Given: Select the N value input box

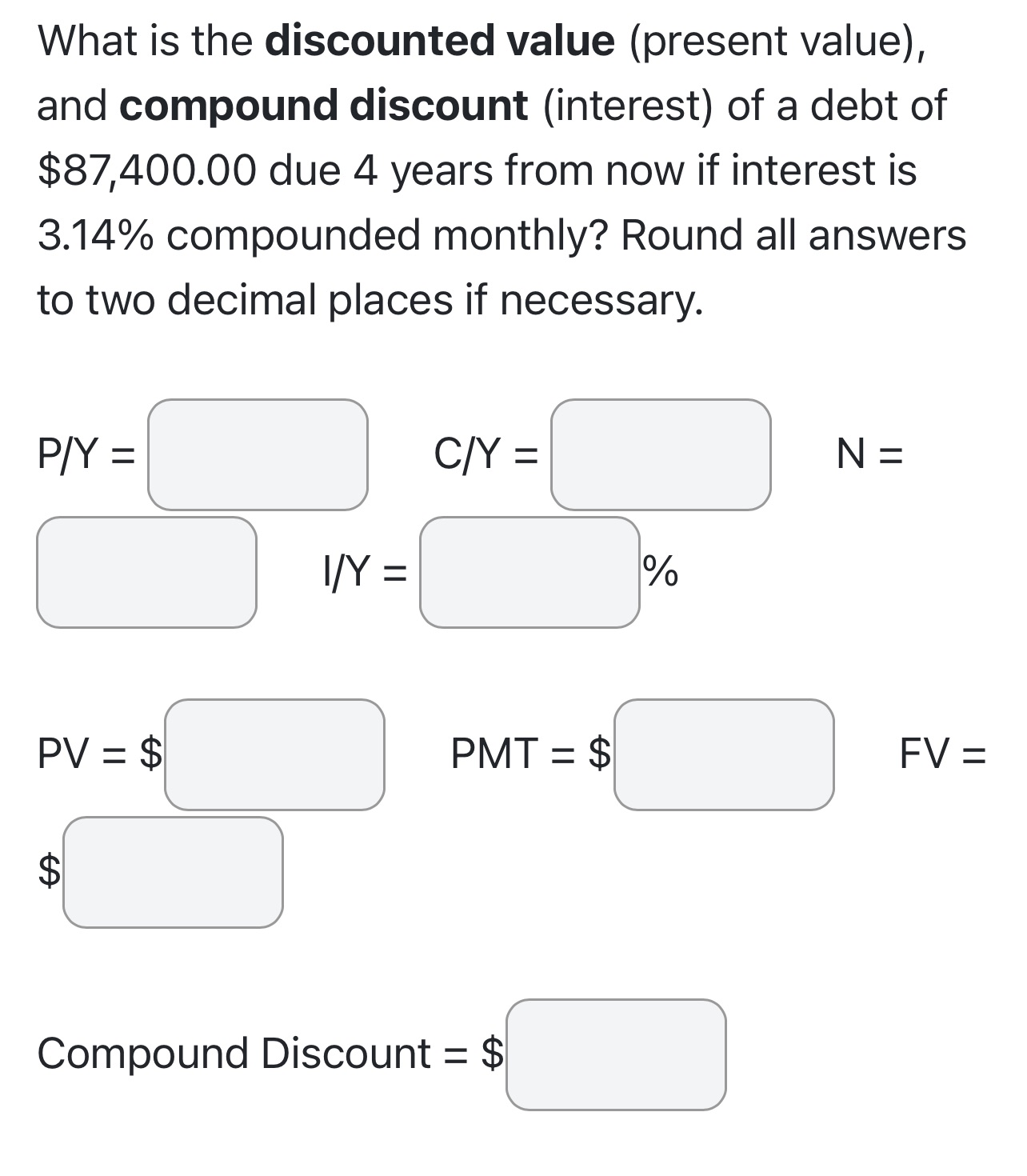Looking at the screenshot, I should 146,570.
